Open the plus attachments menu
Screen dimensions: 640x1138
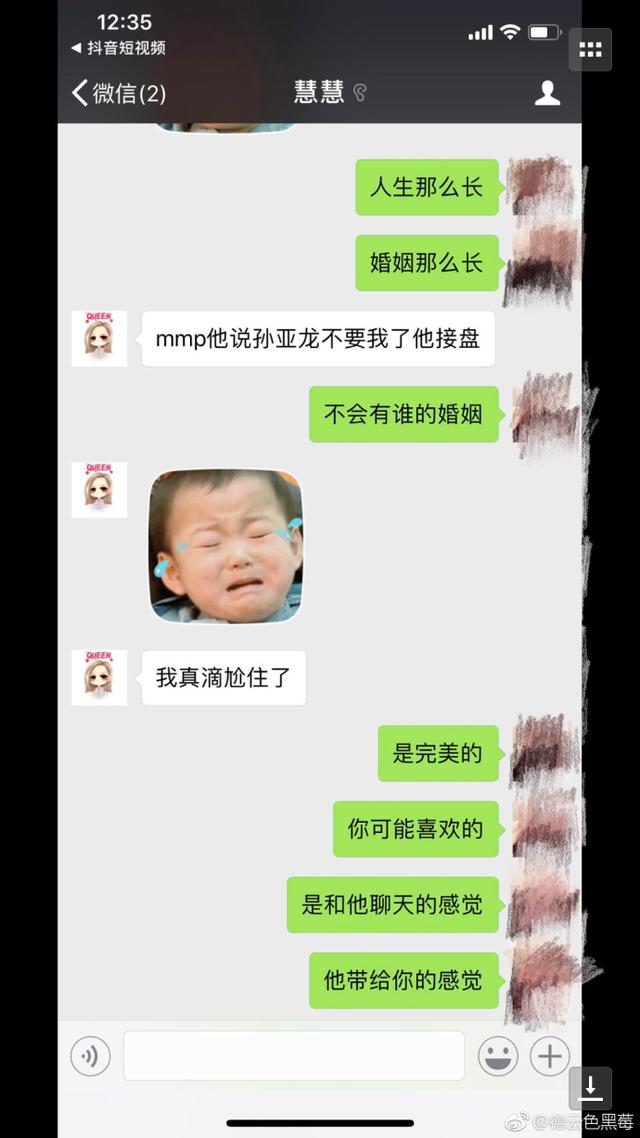[x=549, y=1056]
